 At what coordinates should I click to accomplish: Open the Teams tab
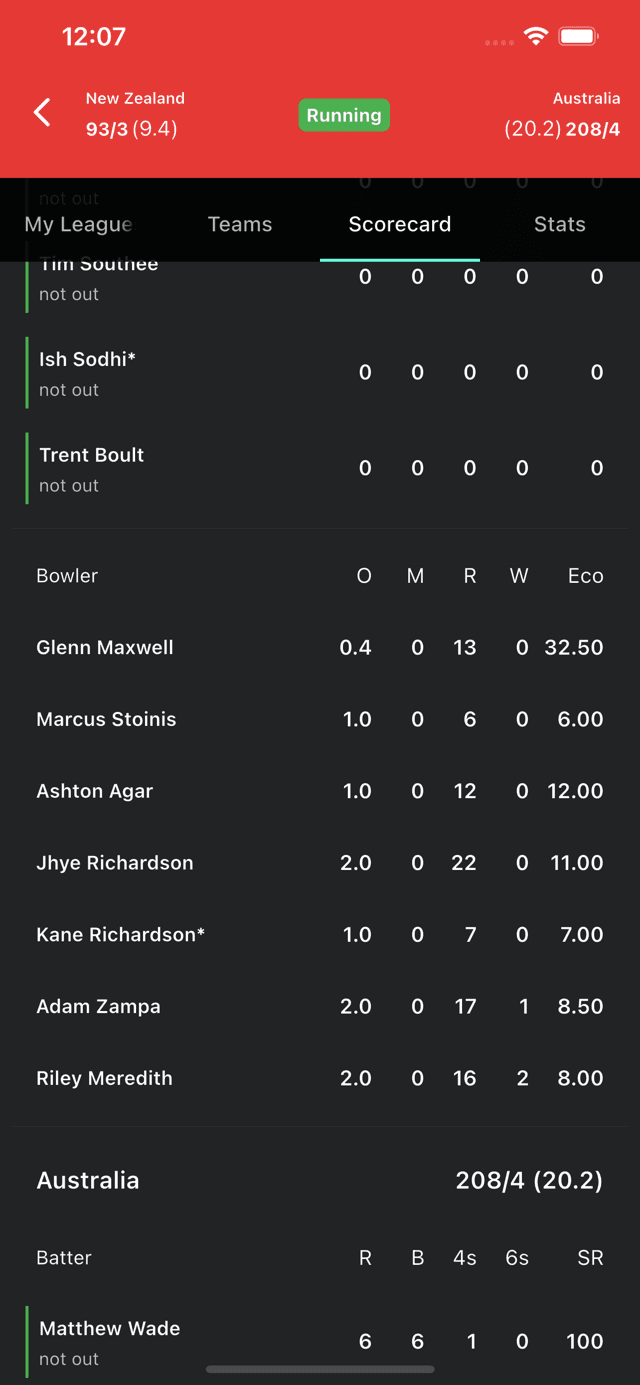[240, 224]
